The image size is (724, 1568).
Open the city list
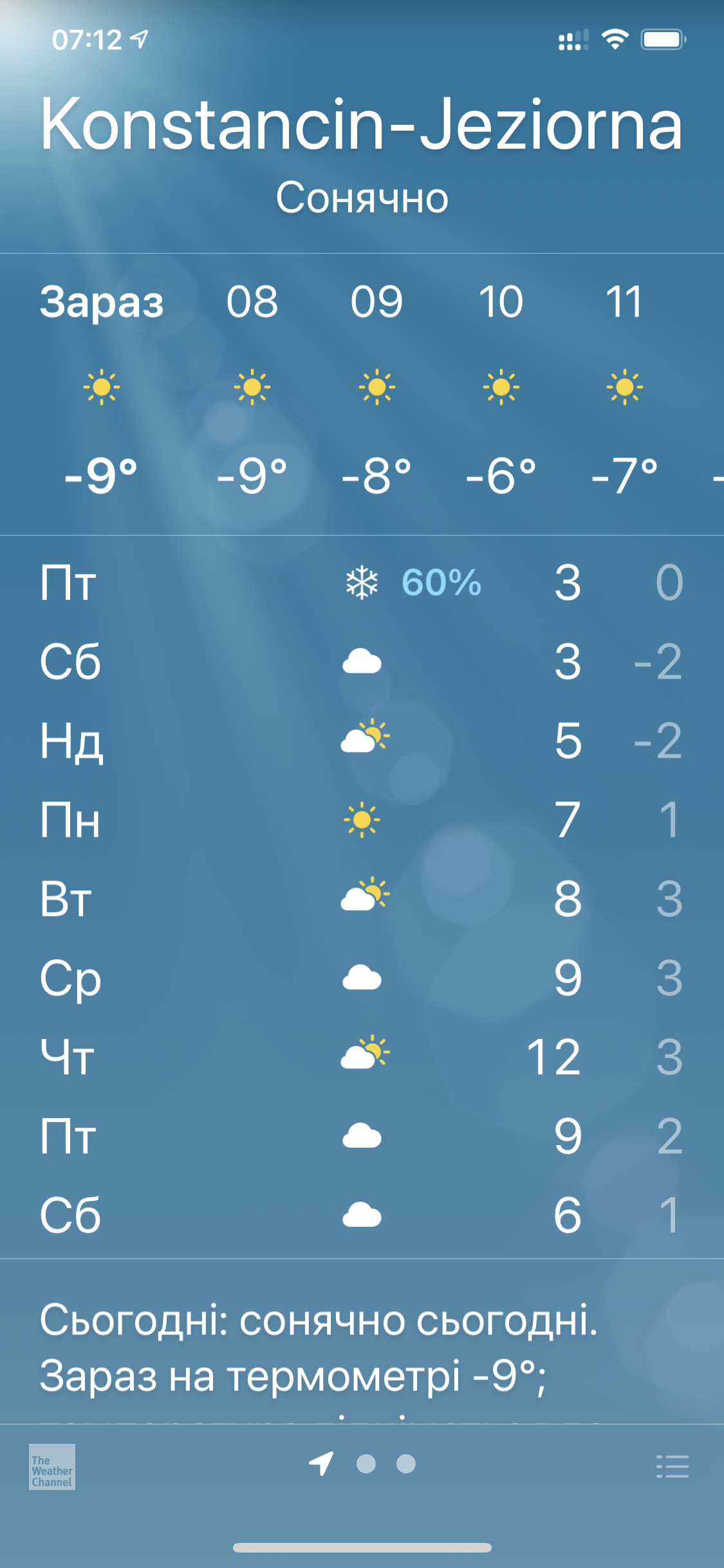click(673, 1467)
